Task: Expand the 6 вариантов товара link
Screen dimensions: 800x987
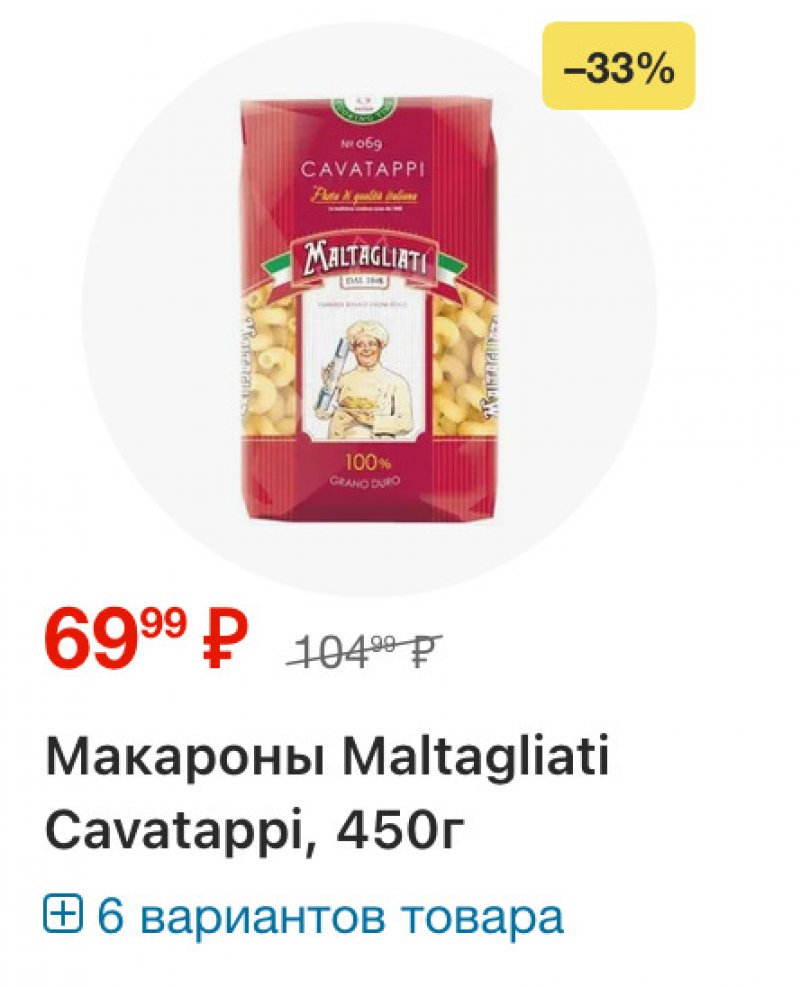Action: [304, 916]
